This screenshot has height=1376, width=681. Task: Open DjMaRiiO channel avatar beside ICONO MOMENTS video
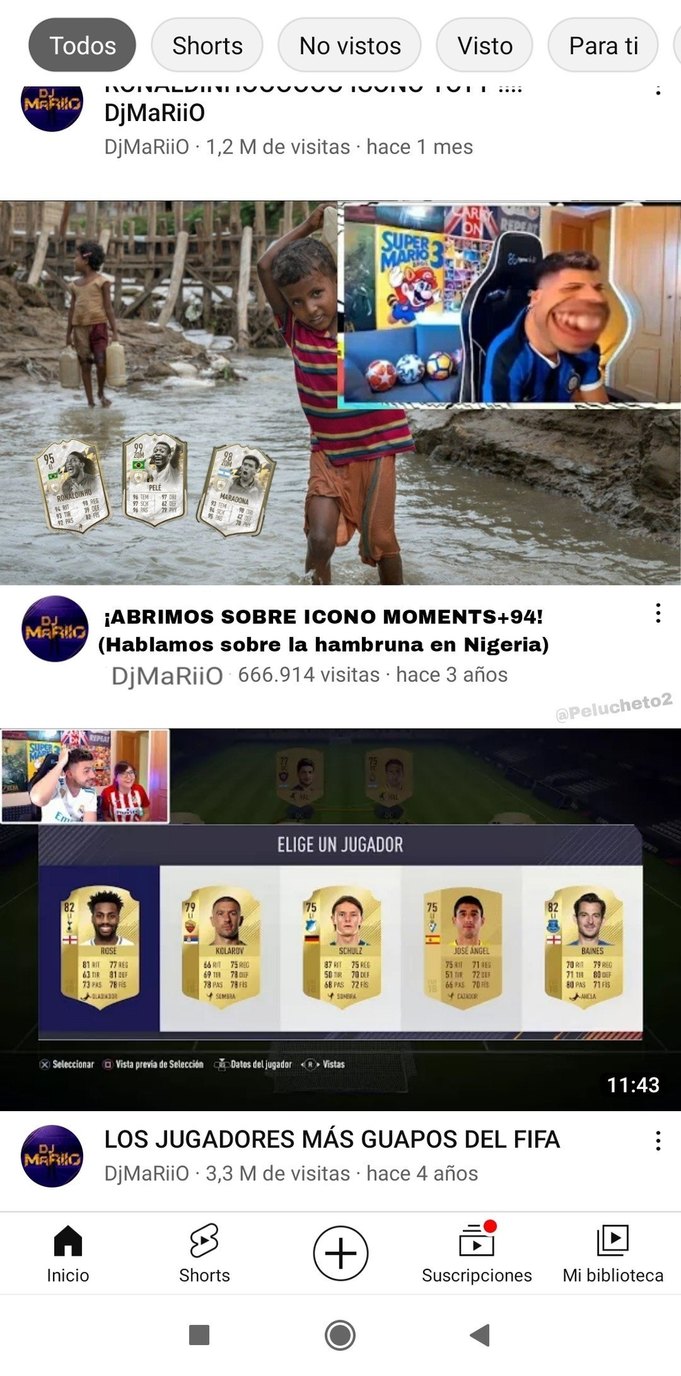pos(54,628)
